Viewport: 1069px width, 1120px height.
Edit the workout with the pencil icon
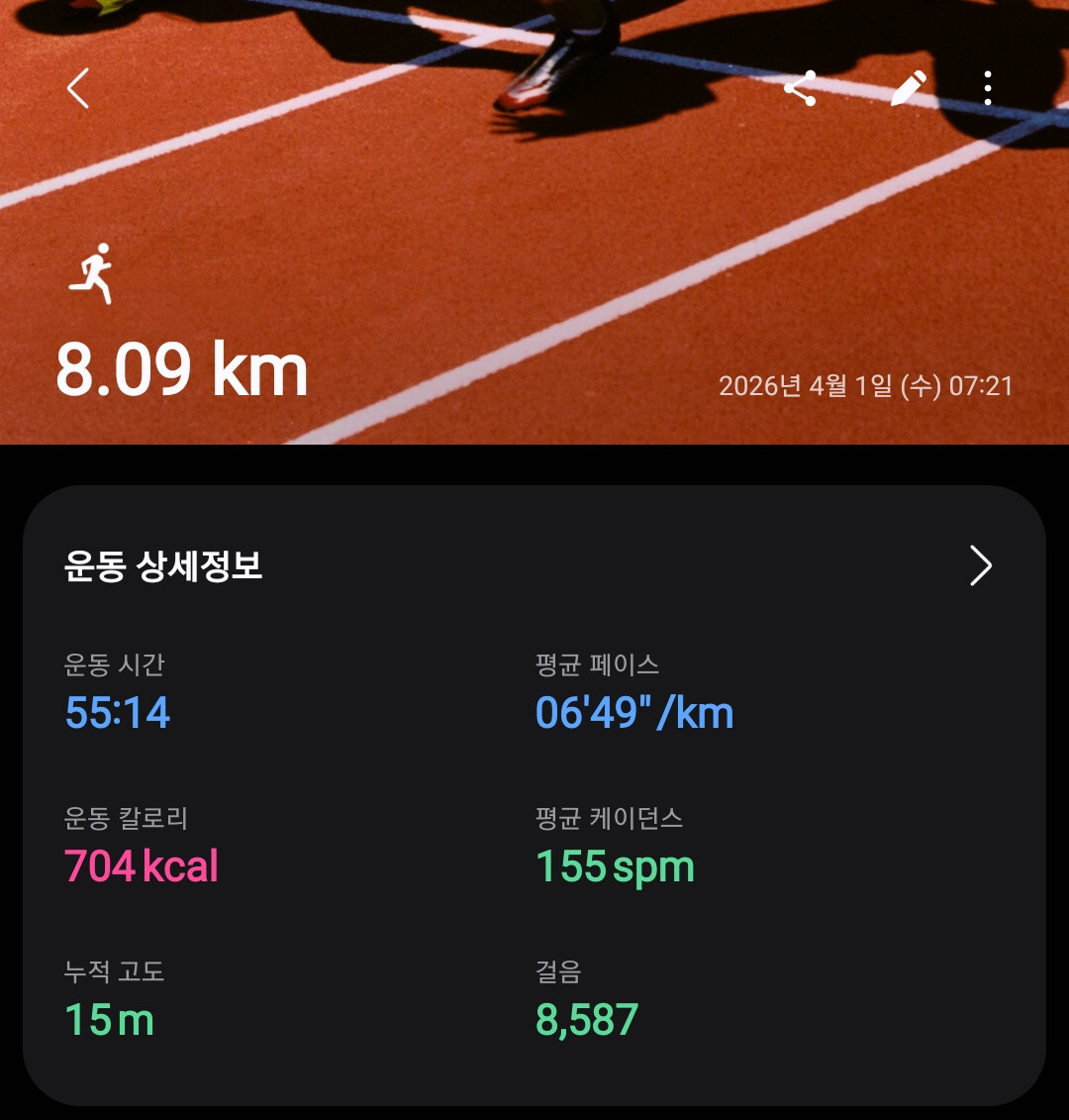[908, 89]
